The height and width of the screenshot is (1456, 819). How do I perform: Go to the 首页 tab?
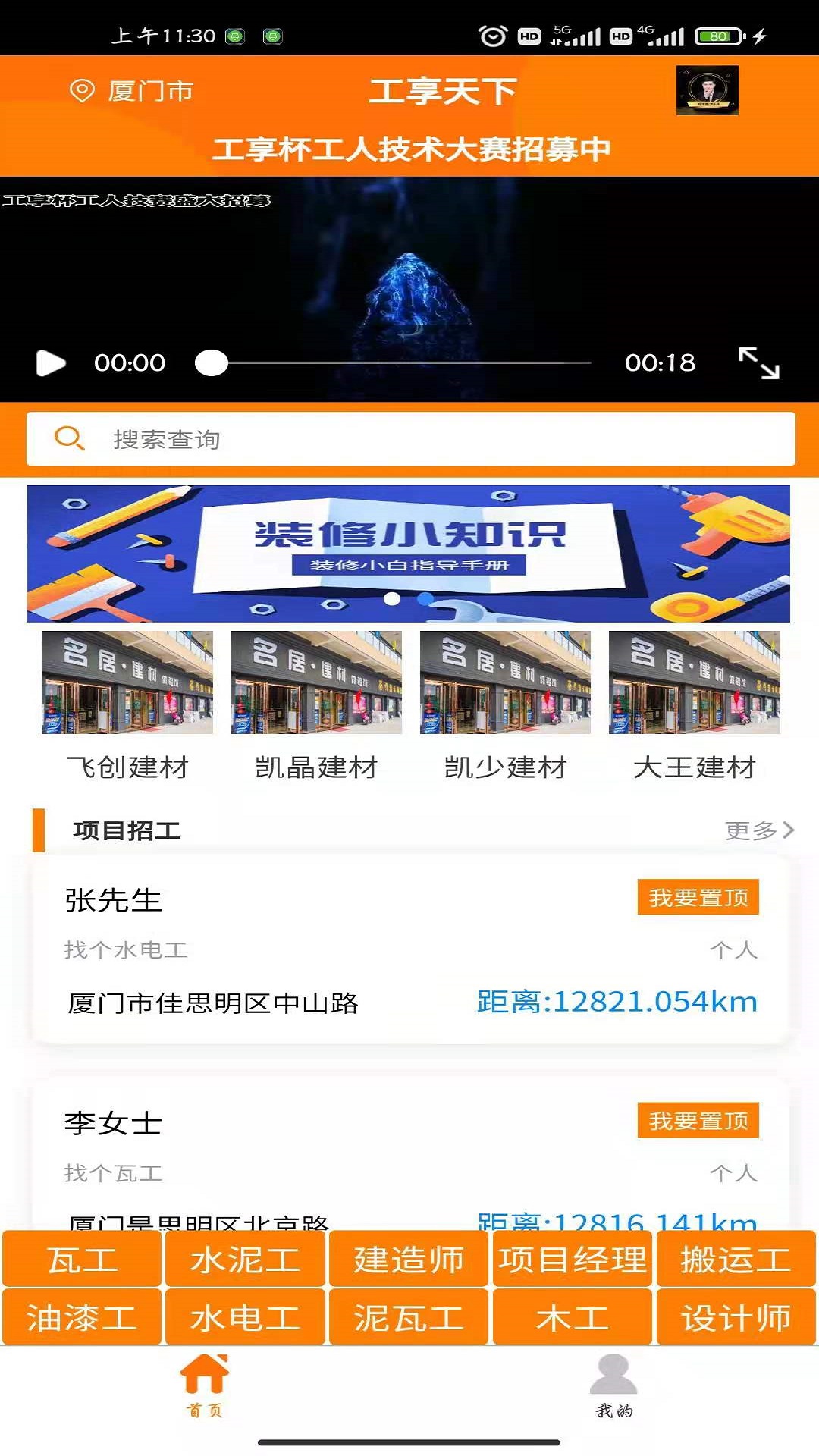pyautogui.click(x=205, y=1385)
